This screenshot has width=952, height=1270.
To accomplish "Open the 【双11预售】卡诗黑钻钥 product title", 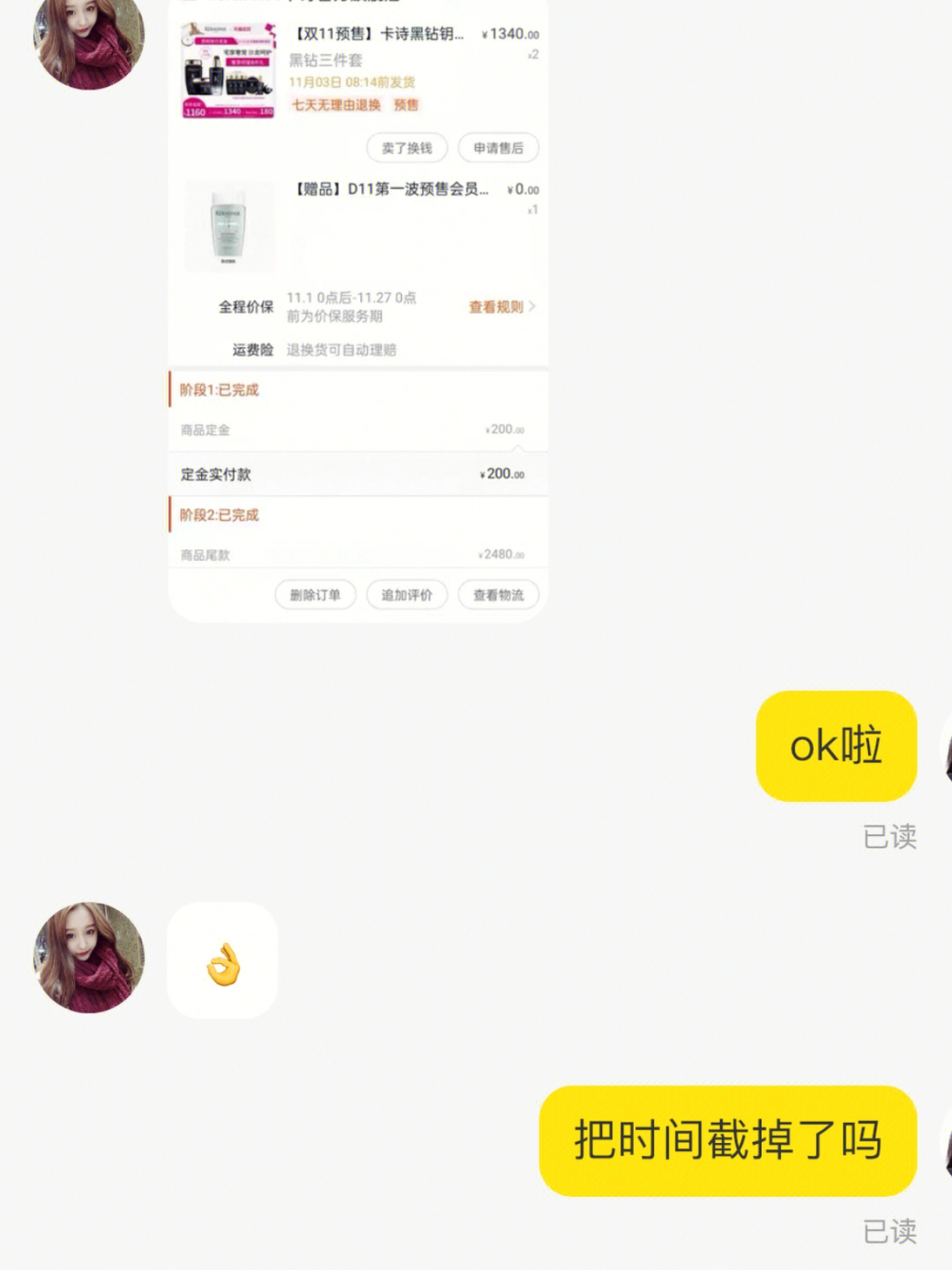I will 376,35.
